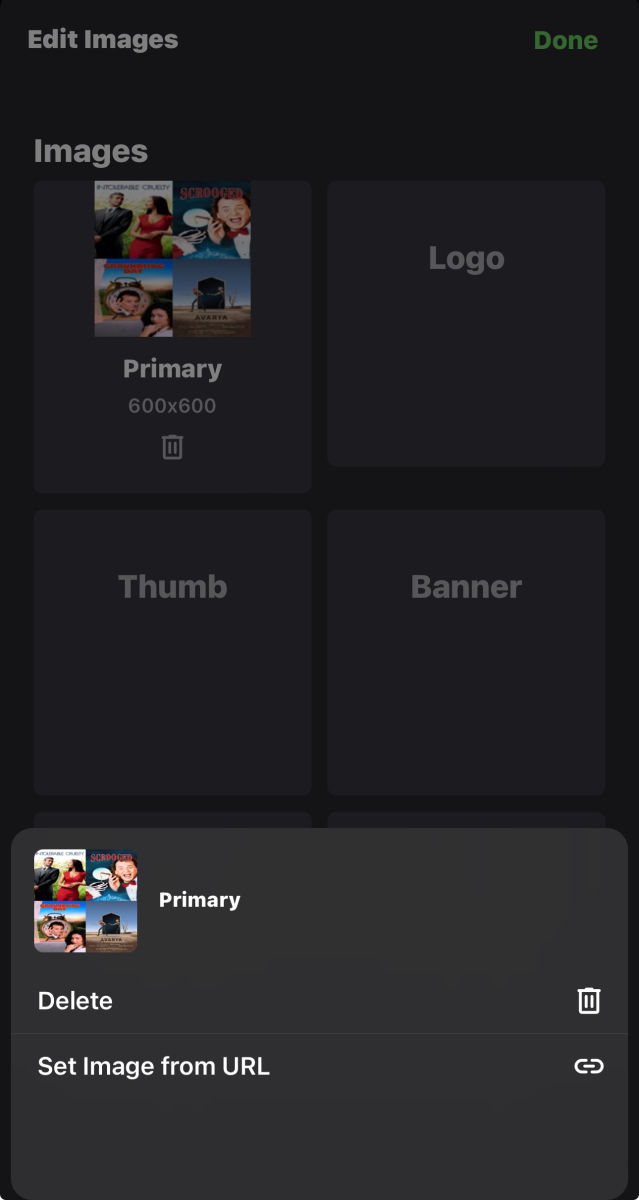Select Set Image from URL option

pos(319,1066)
